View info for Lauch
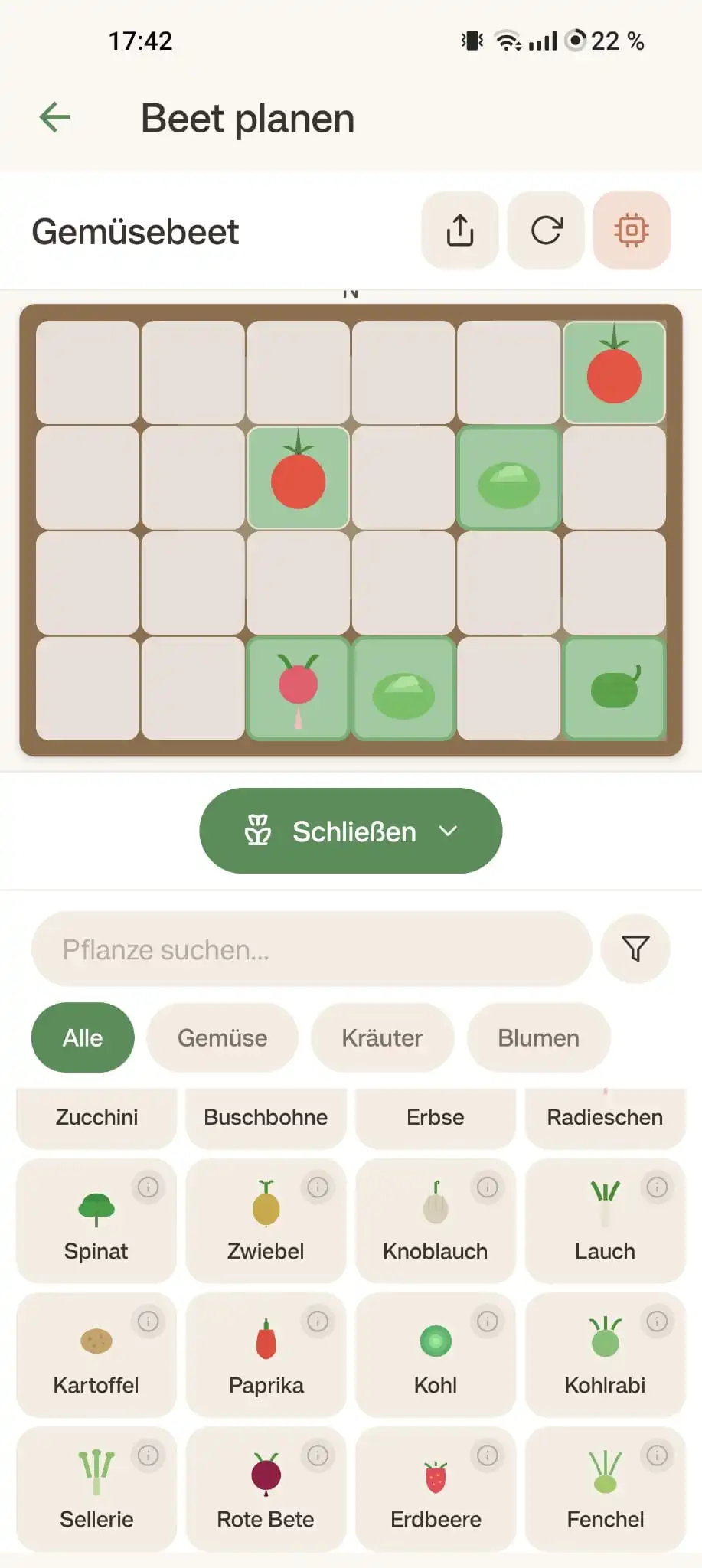 (x=657, y=1187)
